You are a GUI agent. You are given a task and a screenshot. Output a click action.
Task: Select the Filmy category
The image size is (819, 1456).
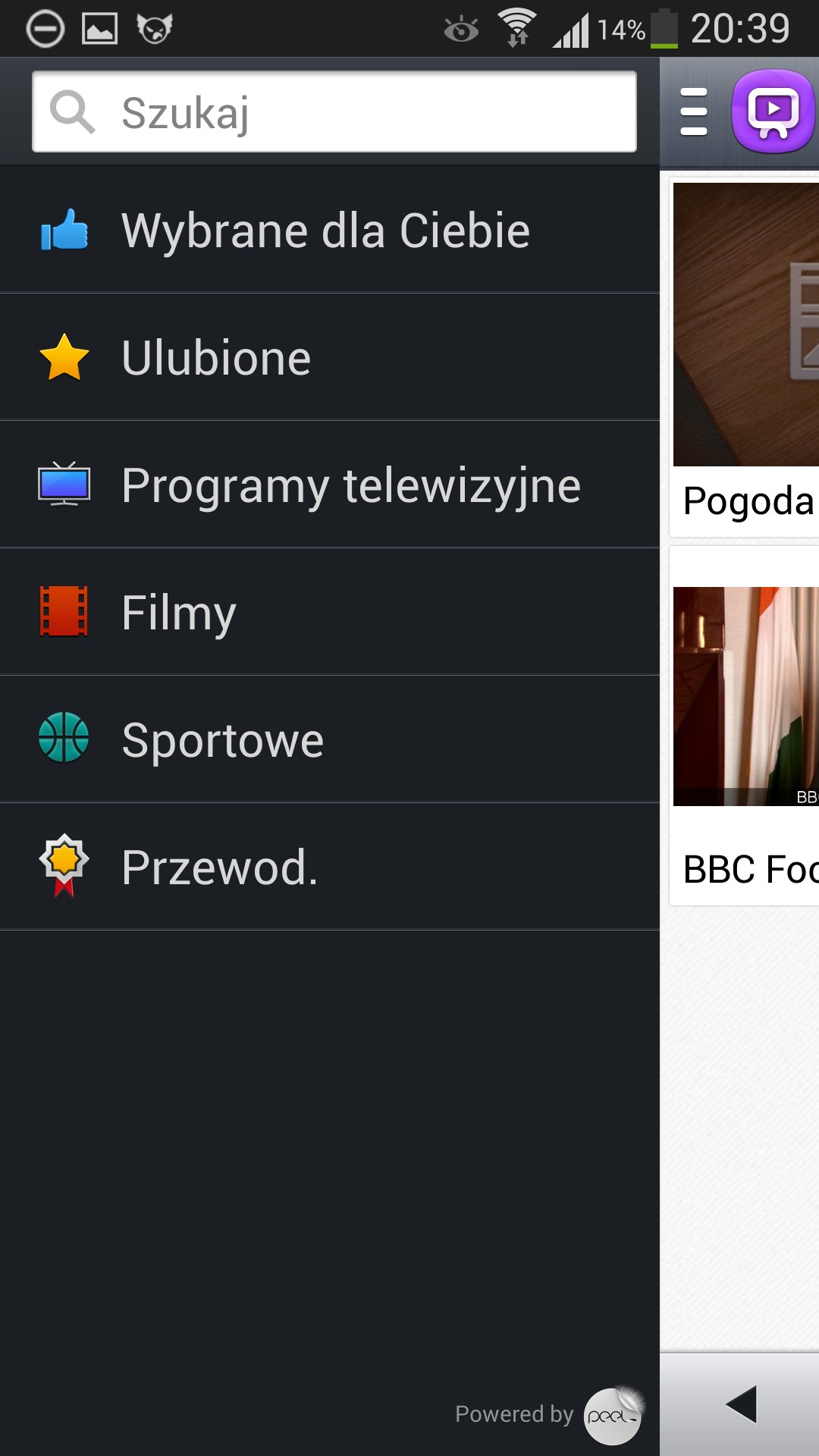329,613
